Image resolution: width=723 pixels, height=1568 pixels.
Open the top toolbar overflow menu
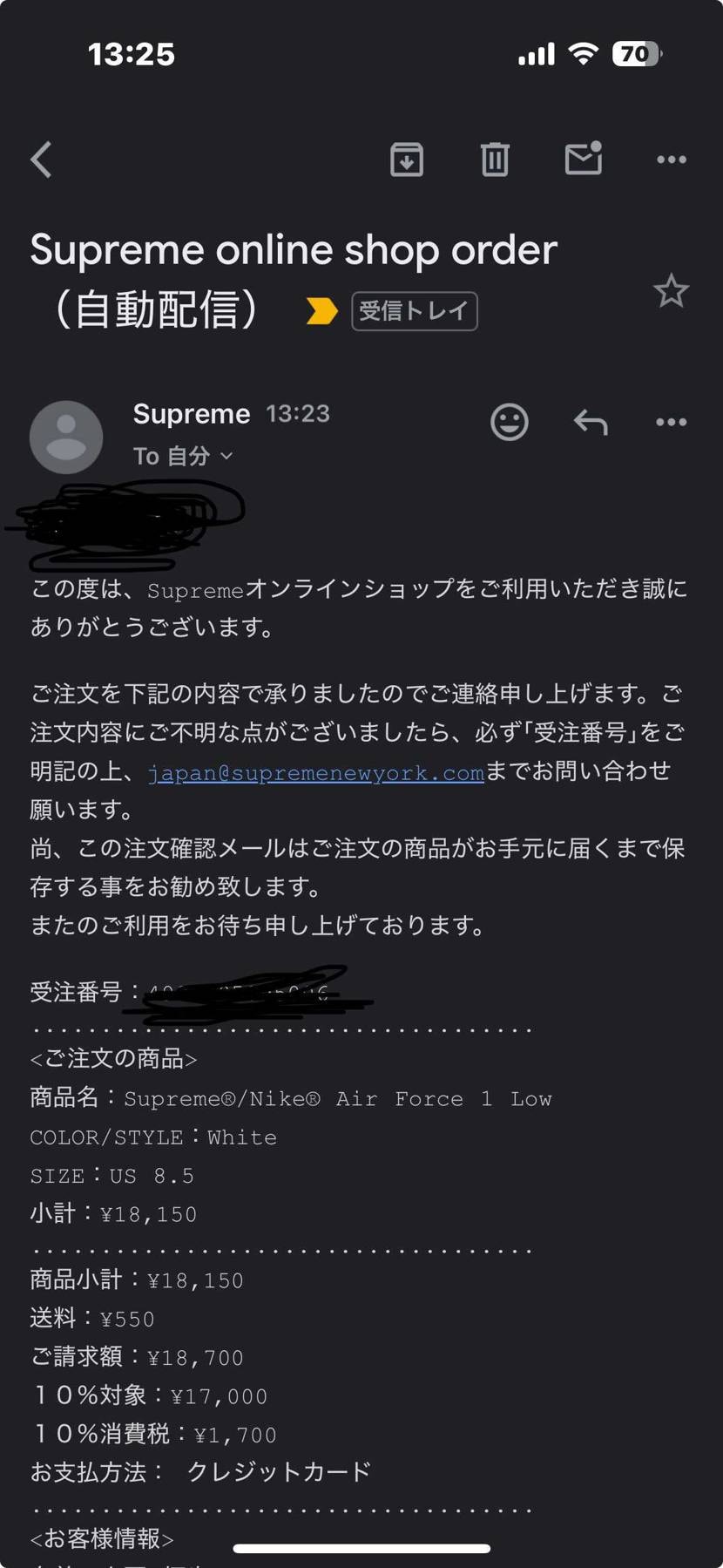point(671,160)
